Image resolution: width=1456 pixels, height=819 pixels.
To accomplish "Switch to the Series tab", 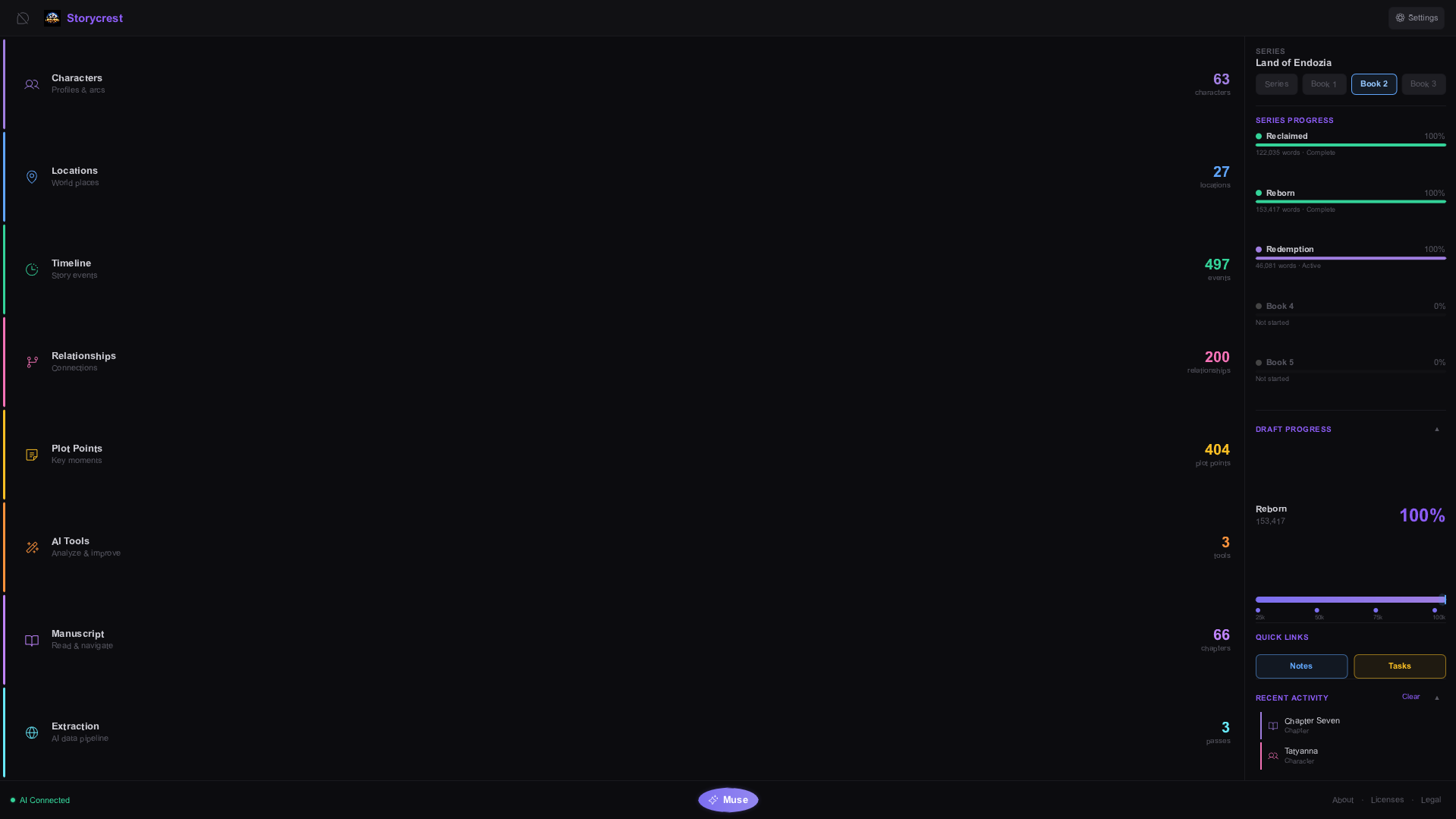I will coord(1276,84).
